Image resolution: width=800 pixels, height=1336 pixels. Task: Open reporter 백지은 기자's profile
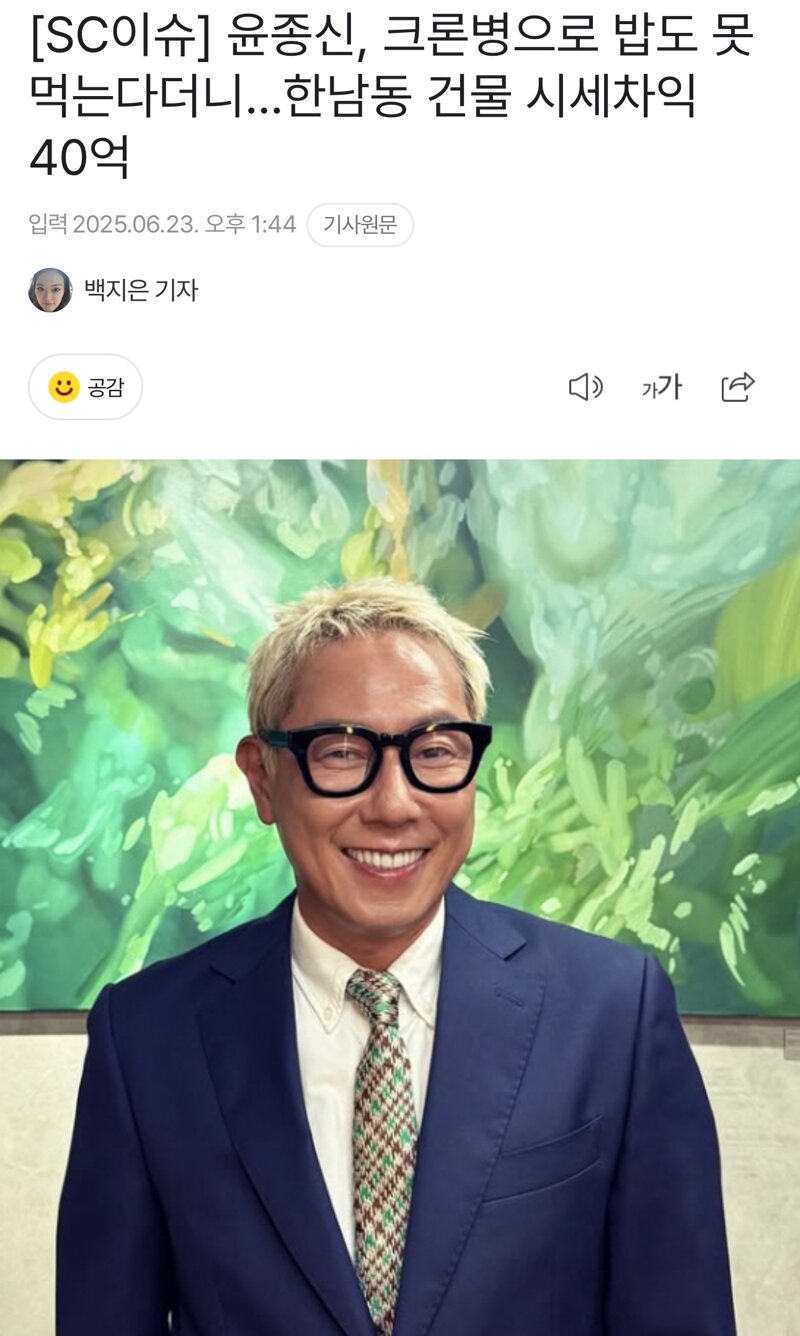(x=114, y=290)
